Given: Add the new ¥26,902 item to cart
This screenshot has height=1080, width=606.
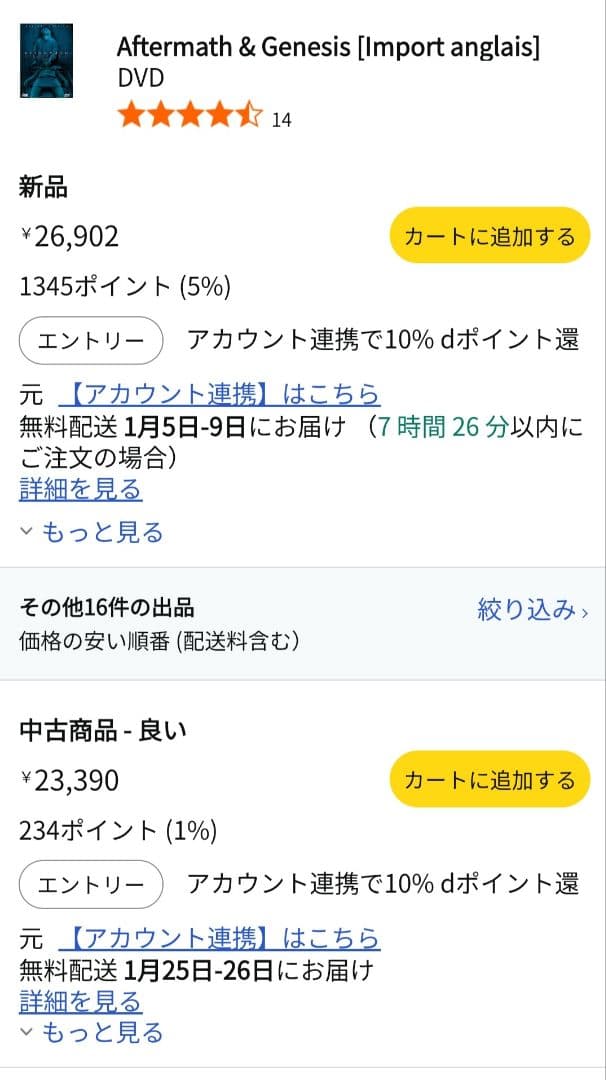Looking at the screenshot, I should pyautogui.click(x=489, y=236).
